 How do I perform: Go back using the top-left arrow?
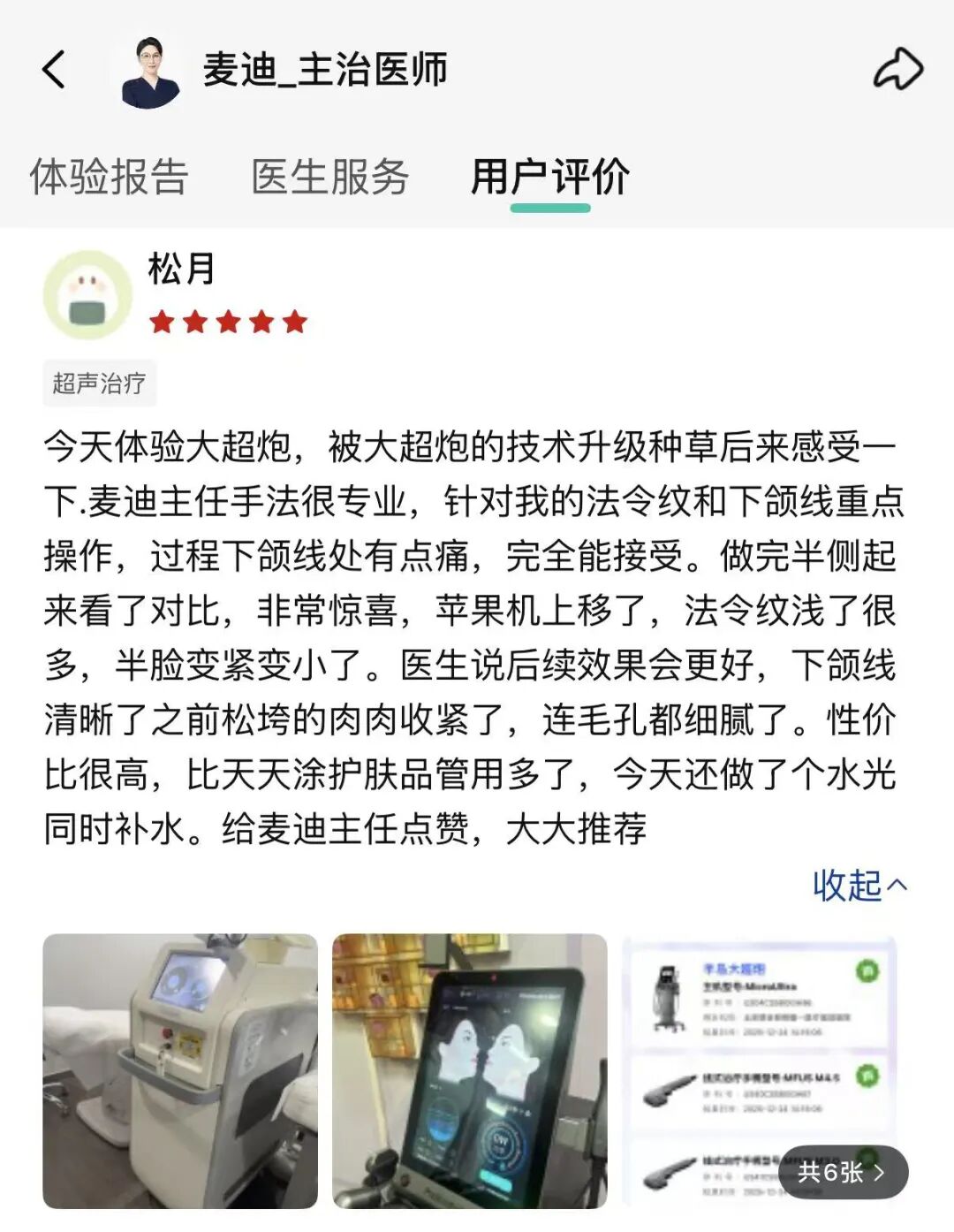click(x=54, y=69)
